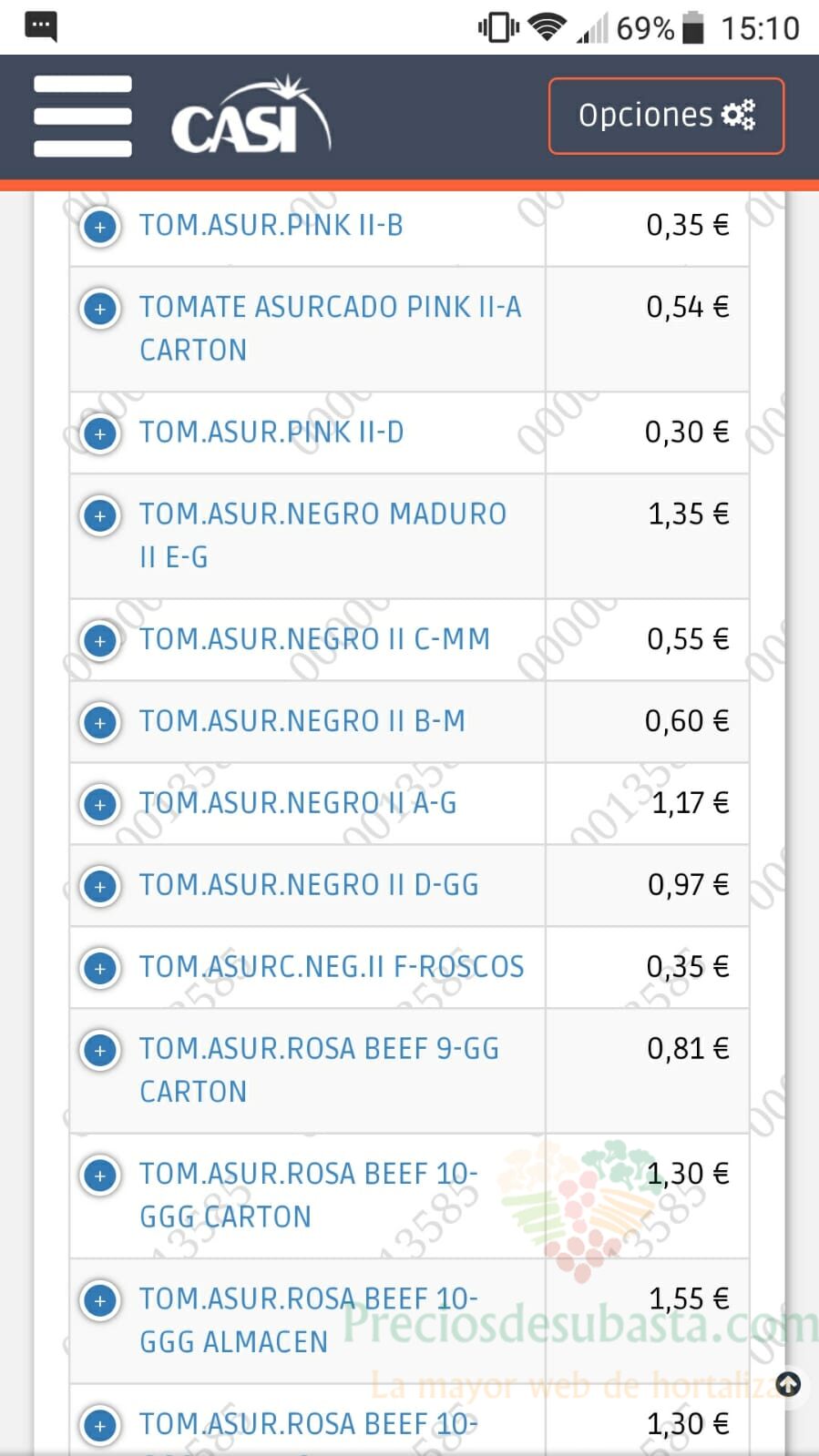Expand TOM.ASUR.ROSA BEEF 10-GGG CARTON
819x1456 pixels.
coord(100,1175)
